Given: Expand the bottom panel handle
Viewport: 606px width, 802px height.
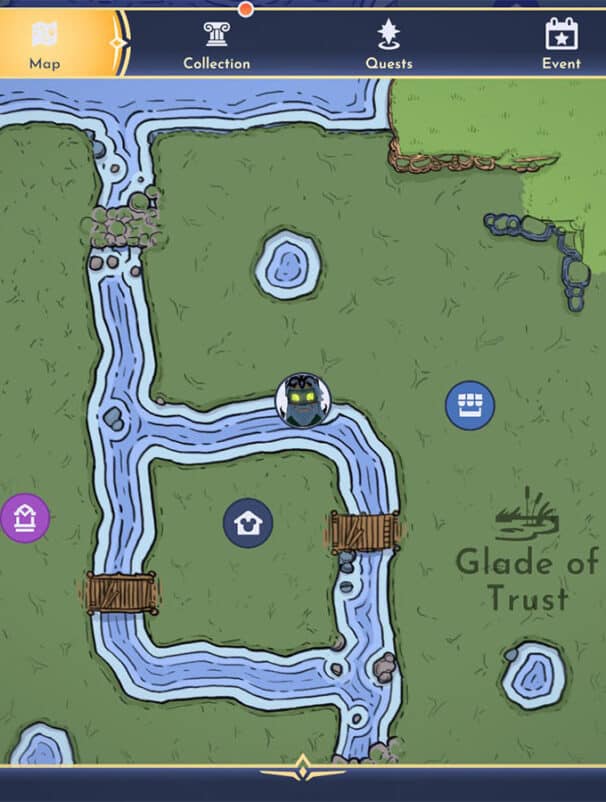Looking at the screenshot, I should click(x=302, y=774).
